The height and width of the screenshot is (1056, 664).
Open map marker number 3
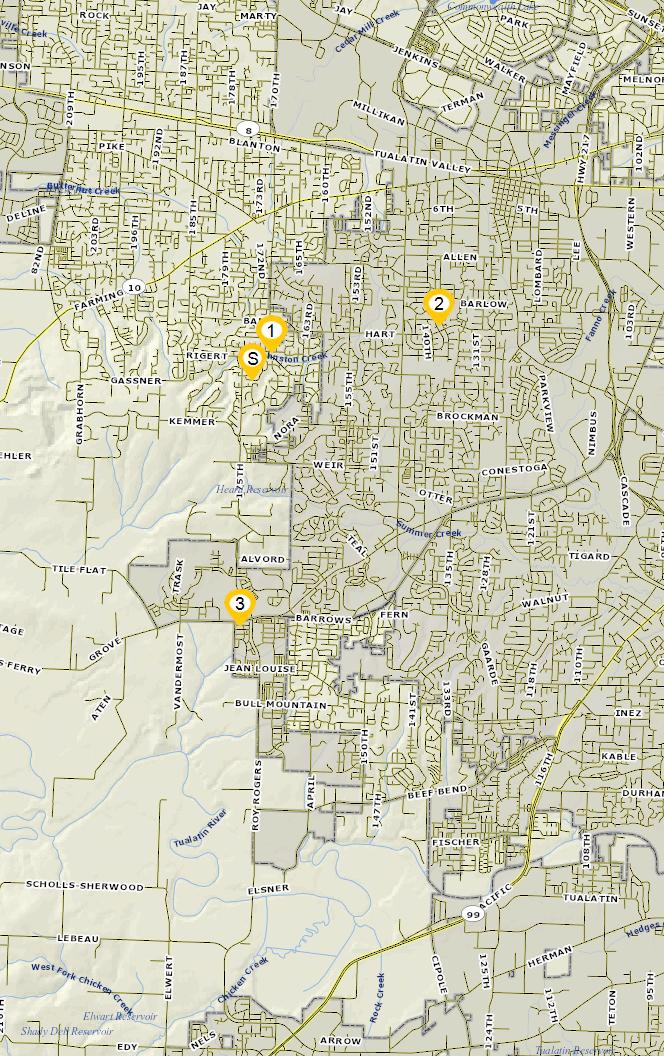click(x=239, y=604)
